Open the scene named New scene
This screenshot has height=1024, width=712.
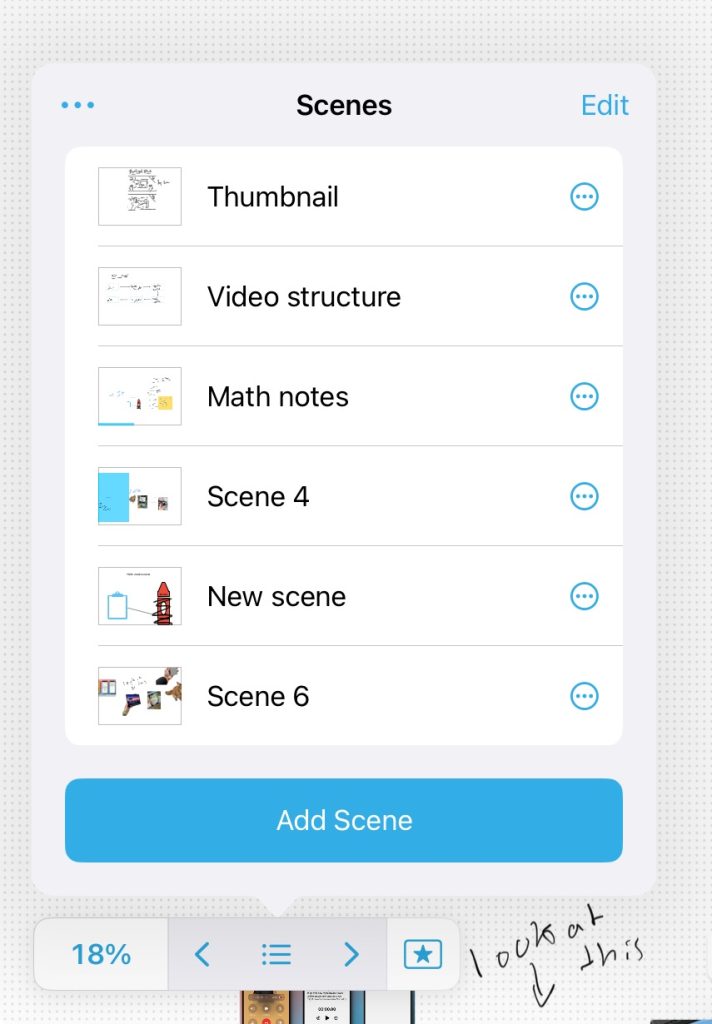tap(276, 597)
